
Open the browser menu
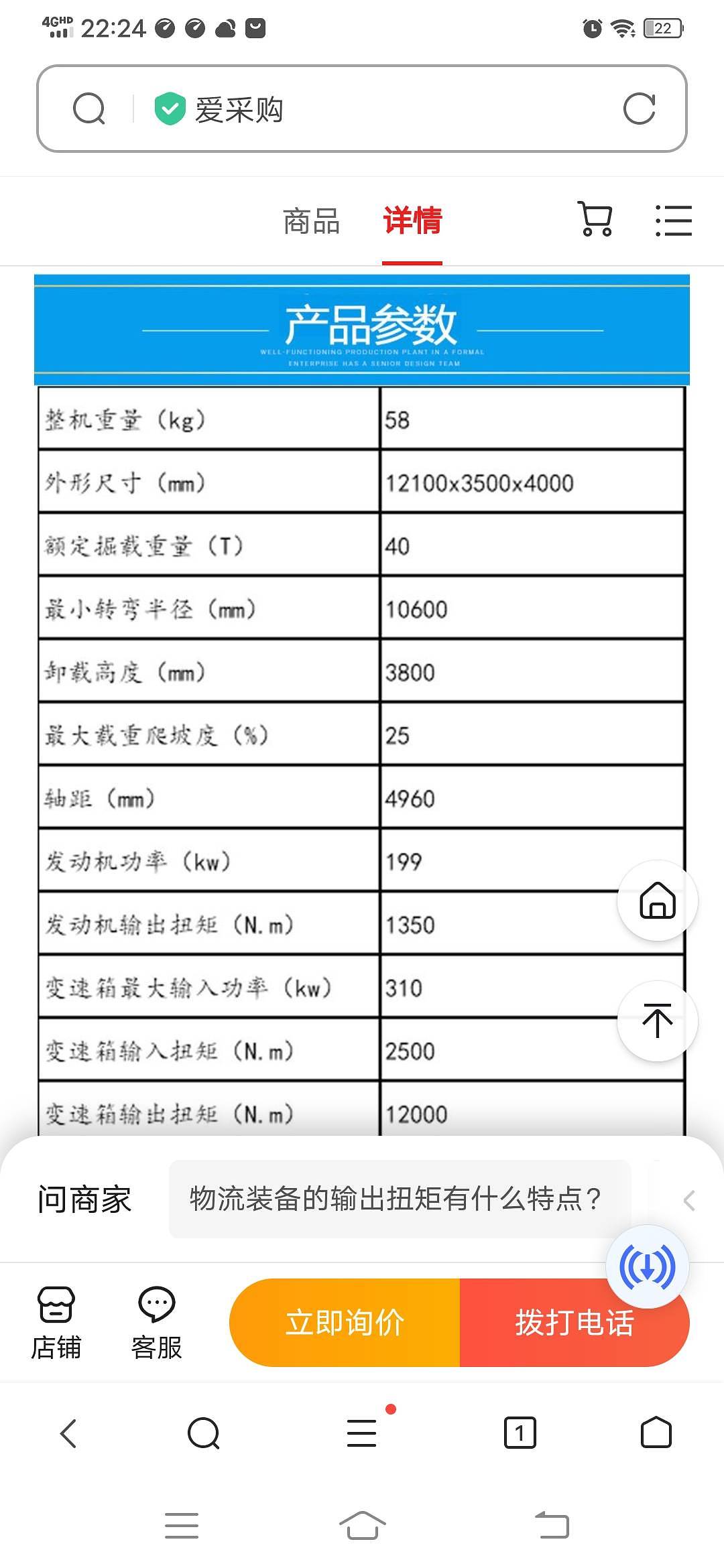[362, 1433]
